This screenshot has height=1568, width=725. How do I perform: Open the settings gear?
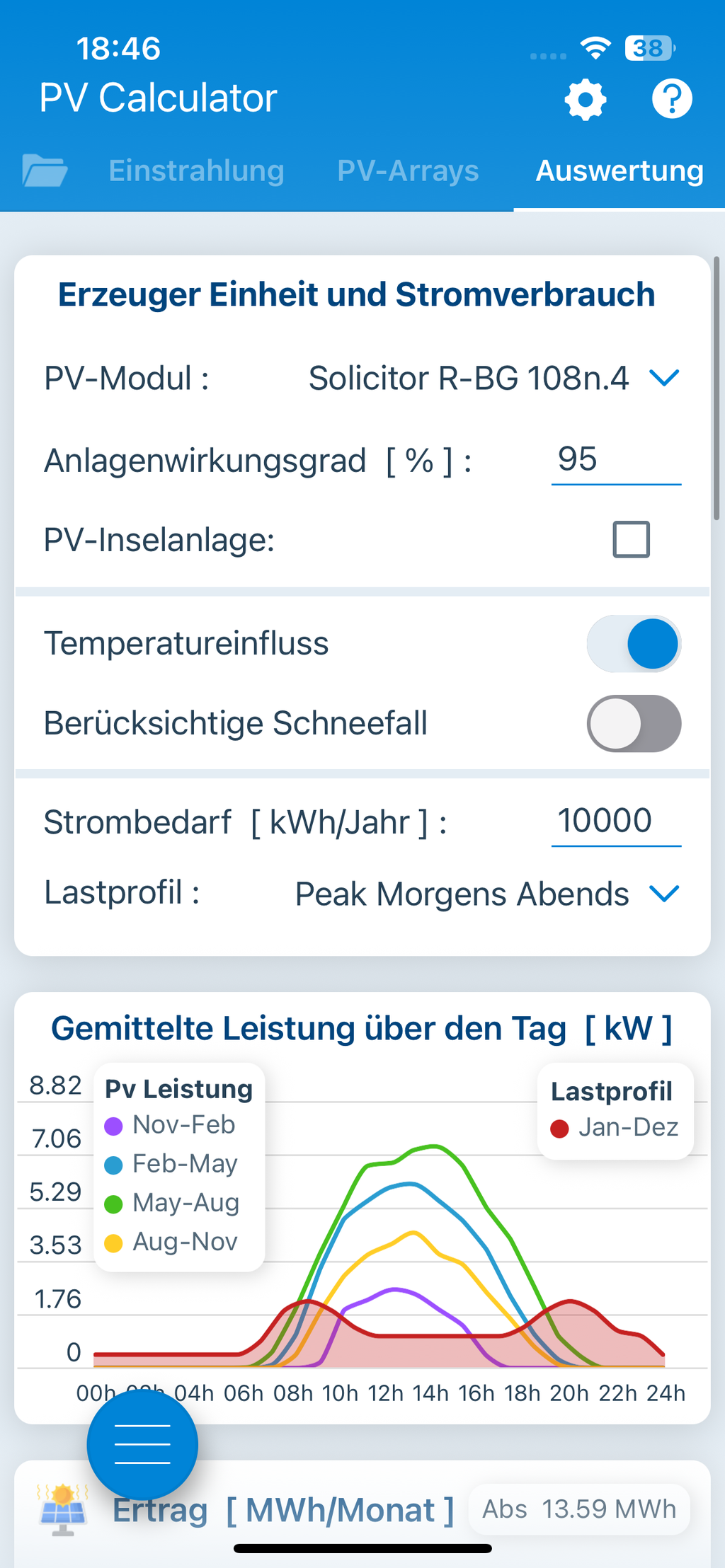coord(586,100)
